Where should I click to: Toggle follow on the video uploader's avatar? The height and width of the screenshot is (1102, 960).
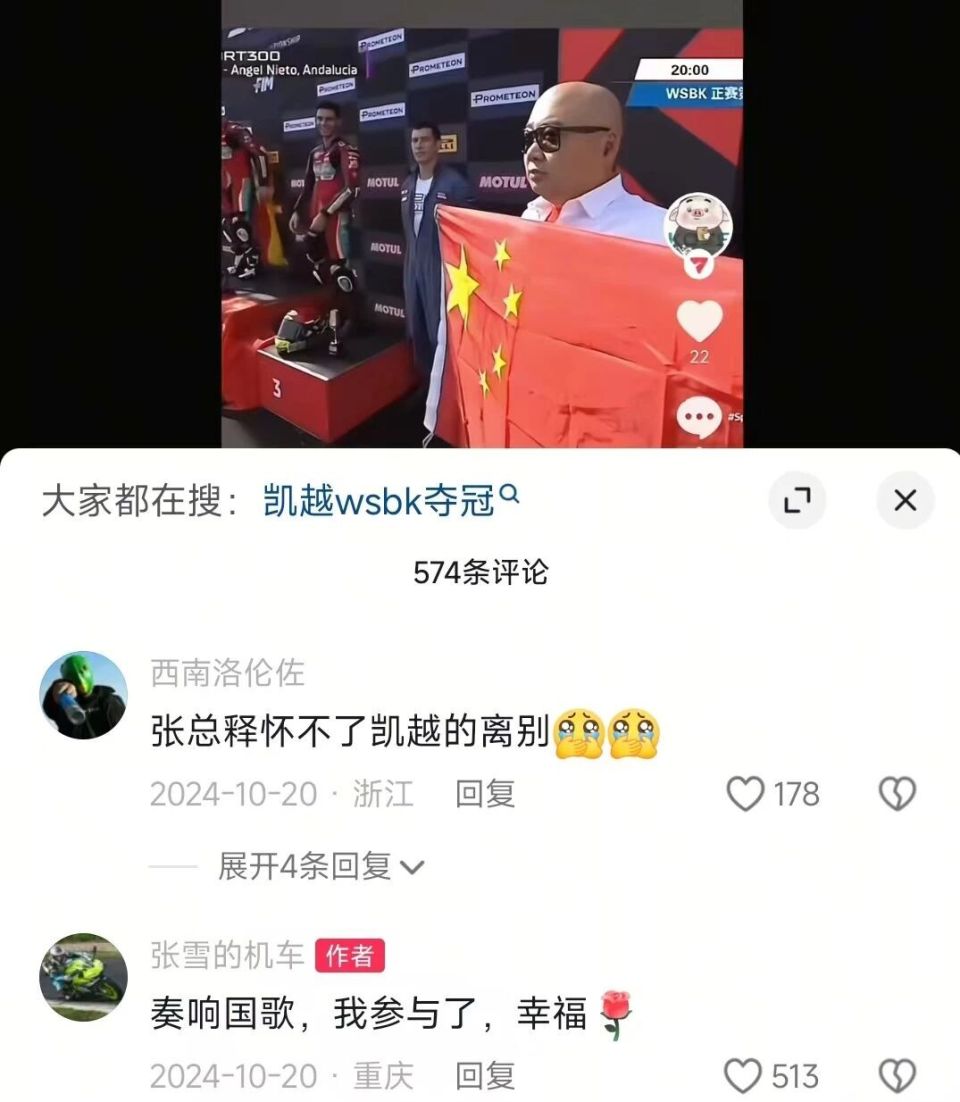701,222
